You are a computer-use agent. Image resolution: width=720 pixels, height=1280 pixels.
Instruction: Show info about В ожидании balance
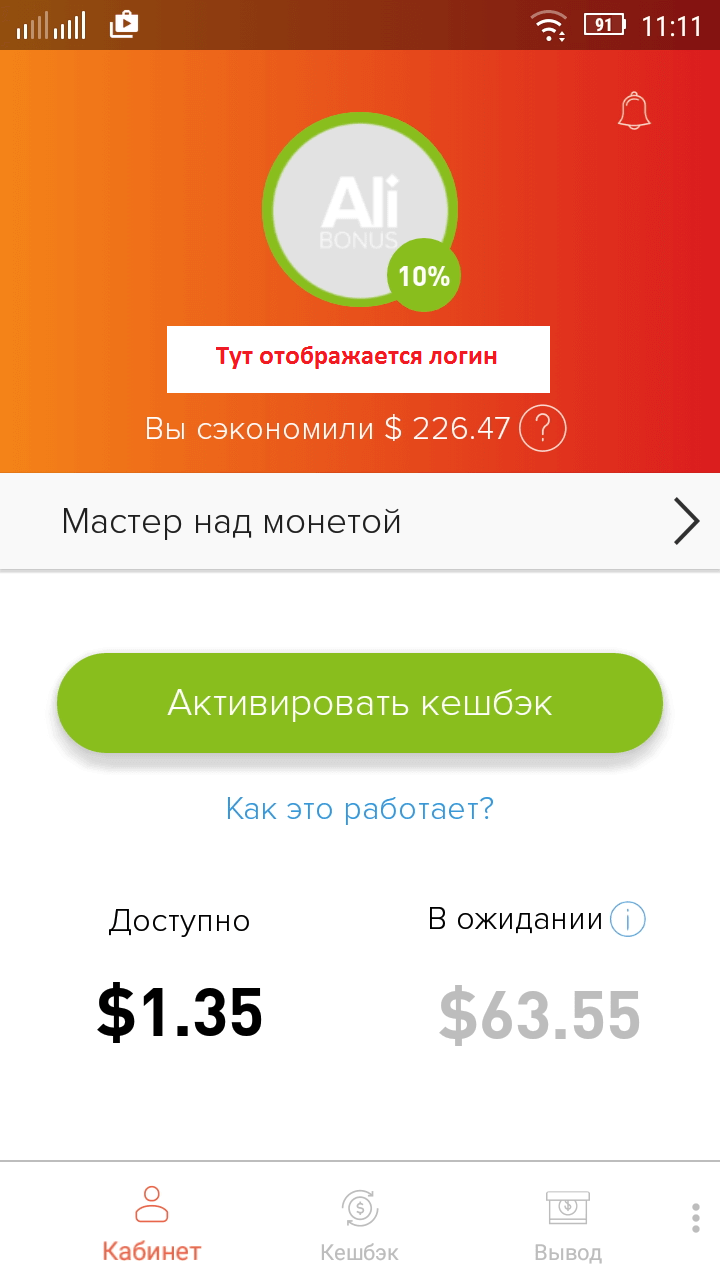(628, 919)
